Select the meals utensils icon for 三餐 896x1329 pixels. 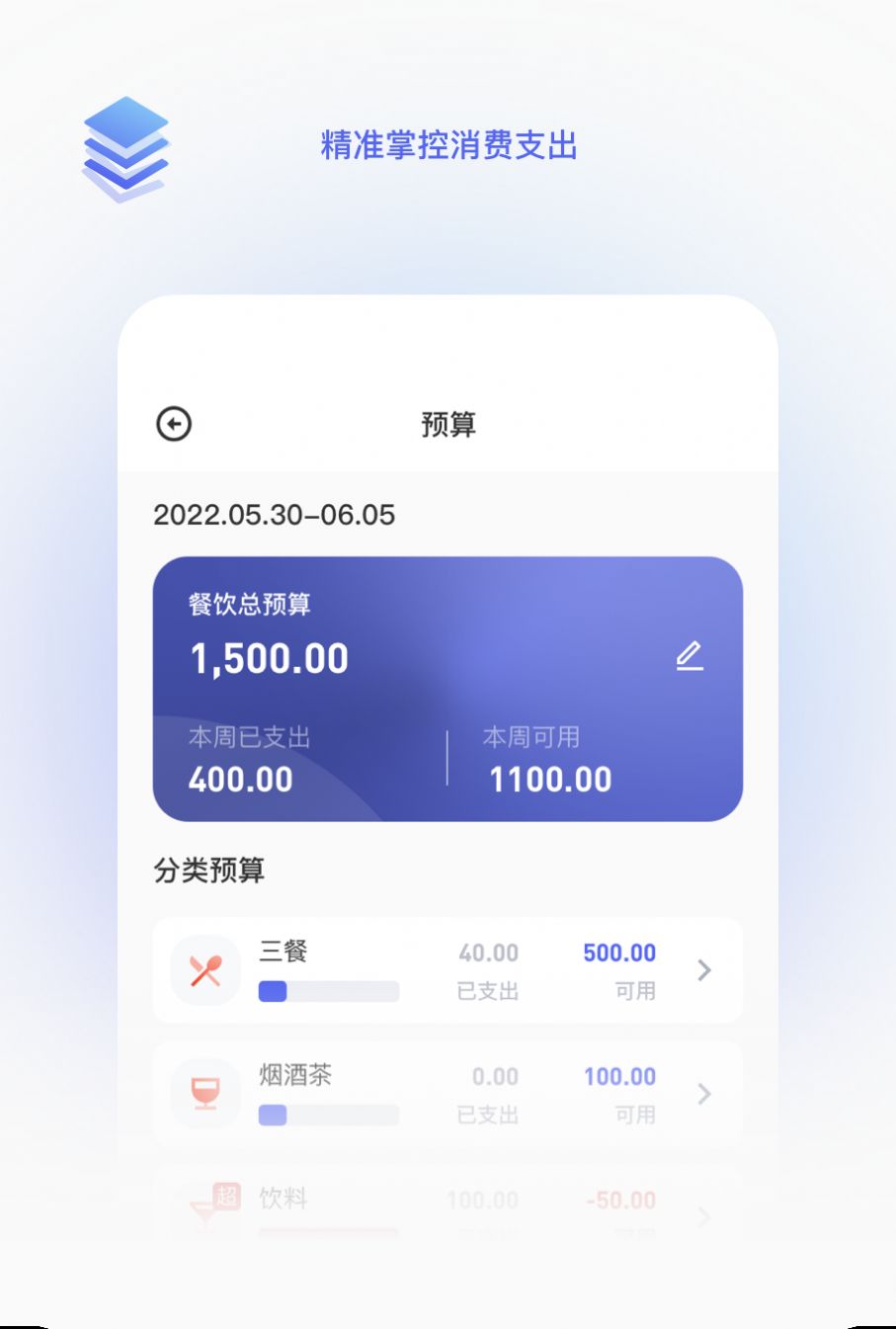pos(204,970)
